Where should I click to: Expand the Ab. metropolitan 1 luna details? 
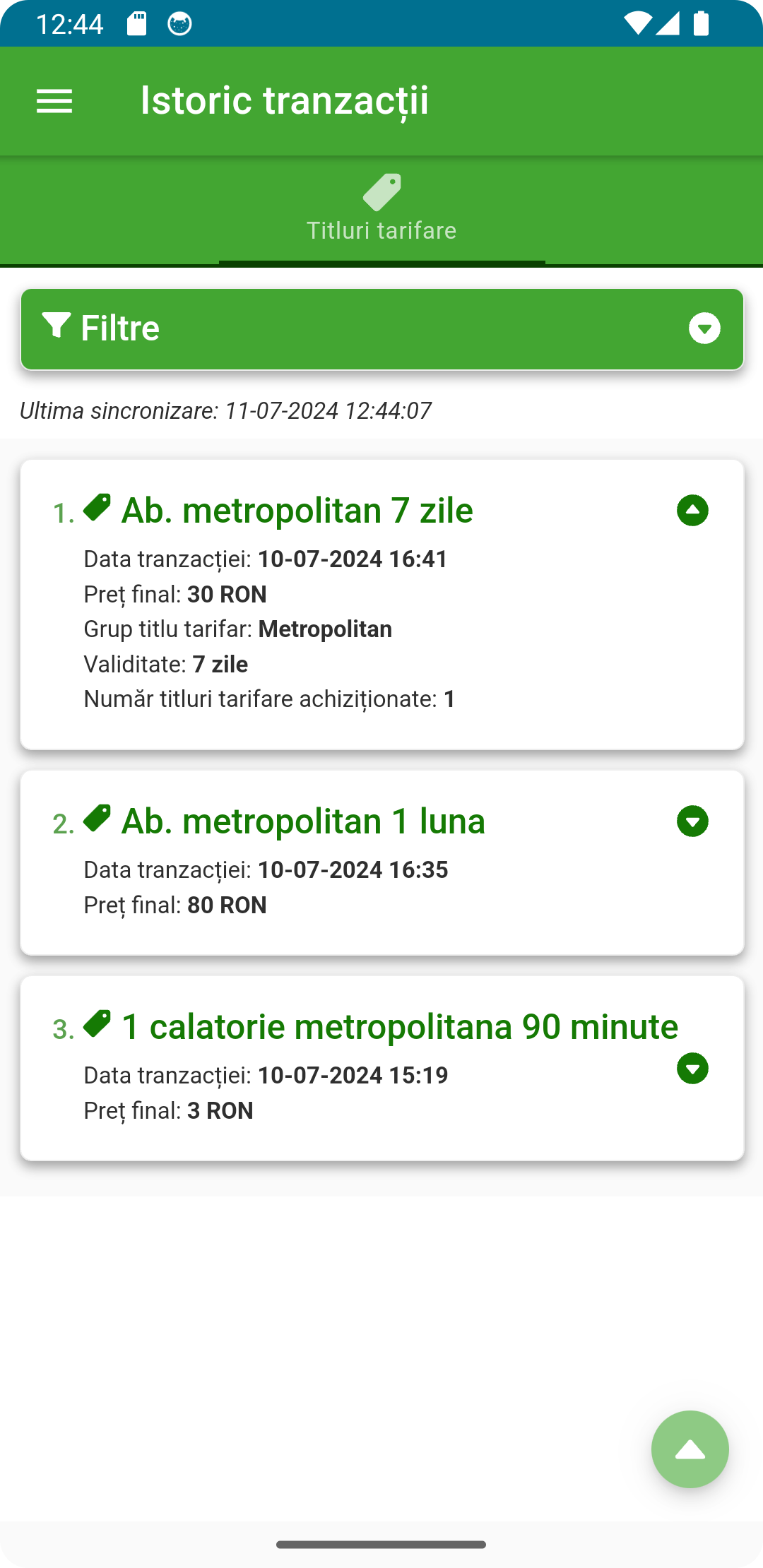click(x=692, y=821)
